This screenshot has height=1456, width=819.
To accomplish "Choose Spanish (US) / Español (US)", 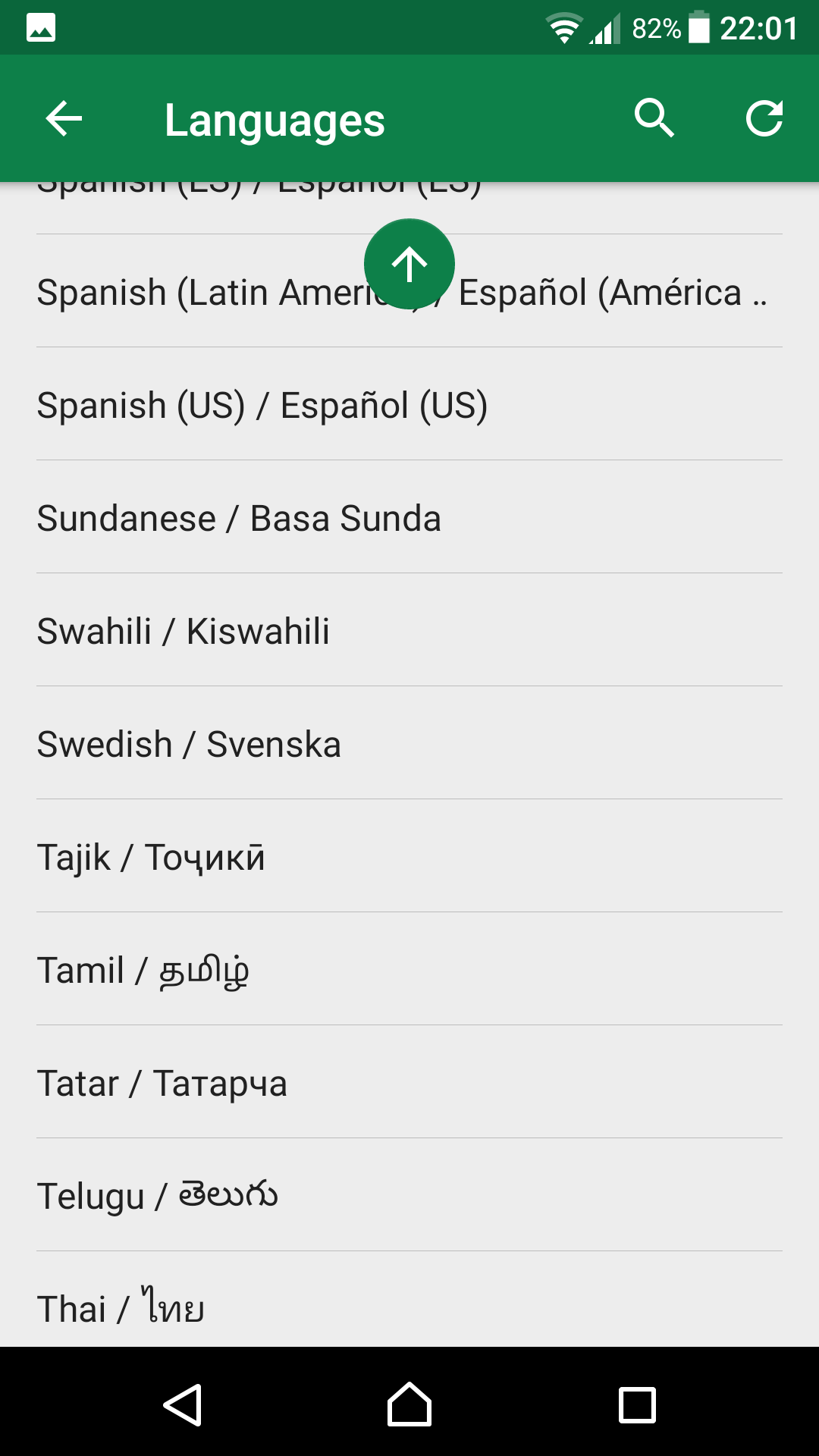I will coord(409,404).
